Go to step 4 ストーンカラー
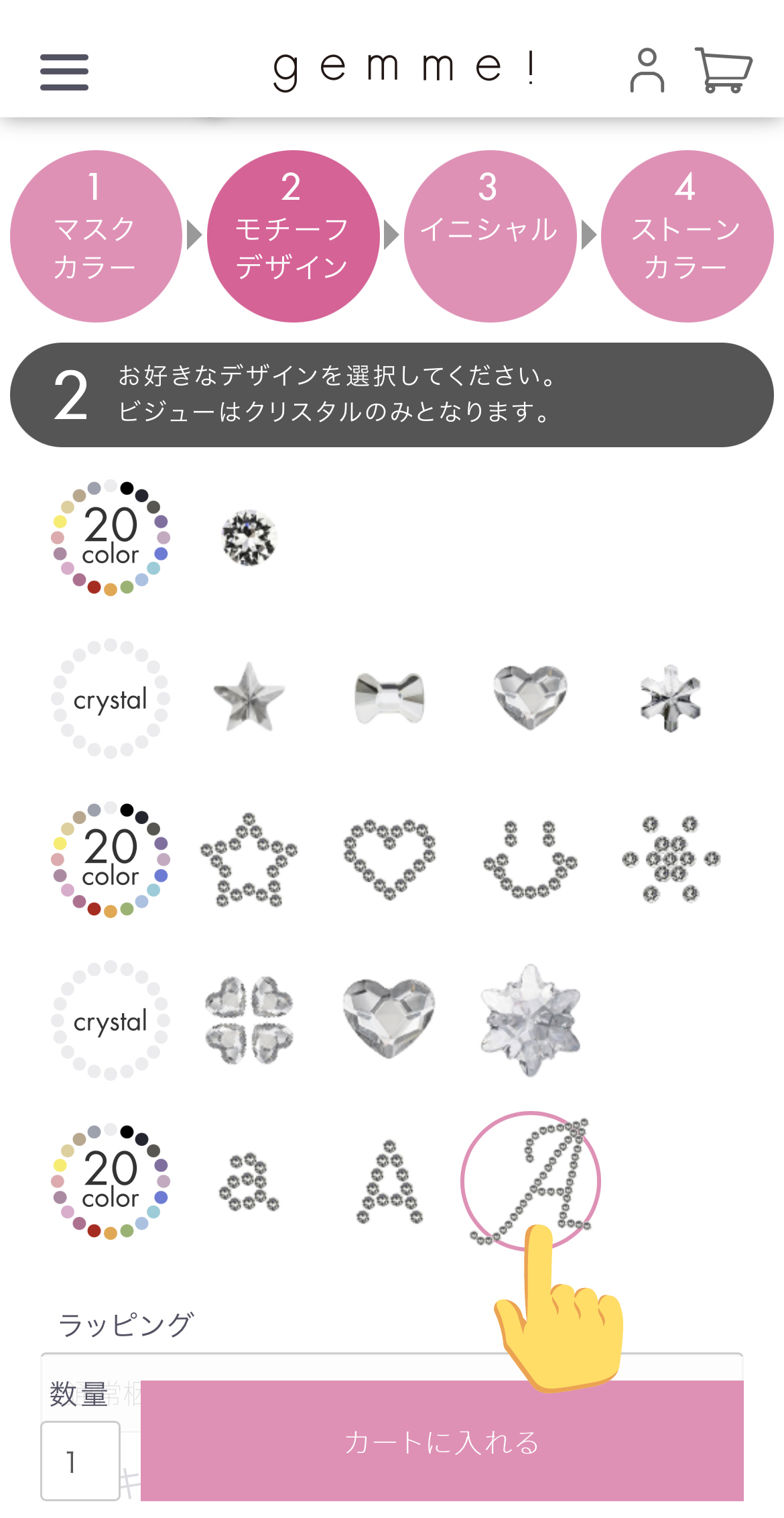Viewport: 784px width, 1518px height. [687, 236]
